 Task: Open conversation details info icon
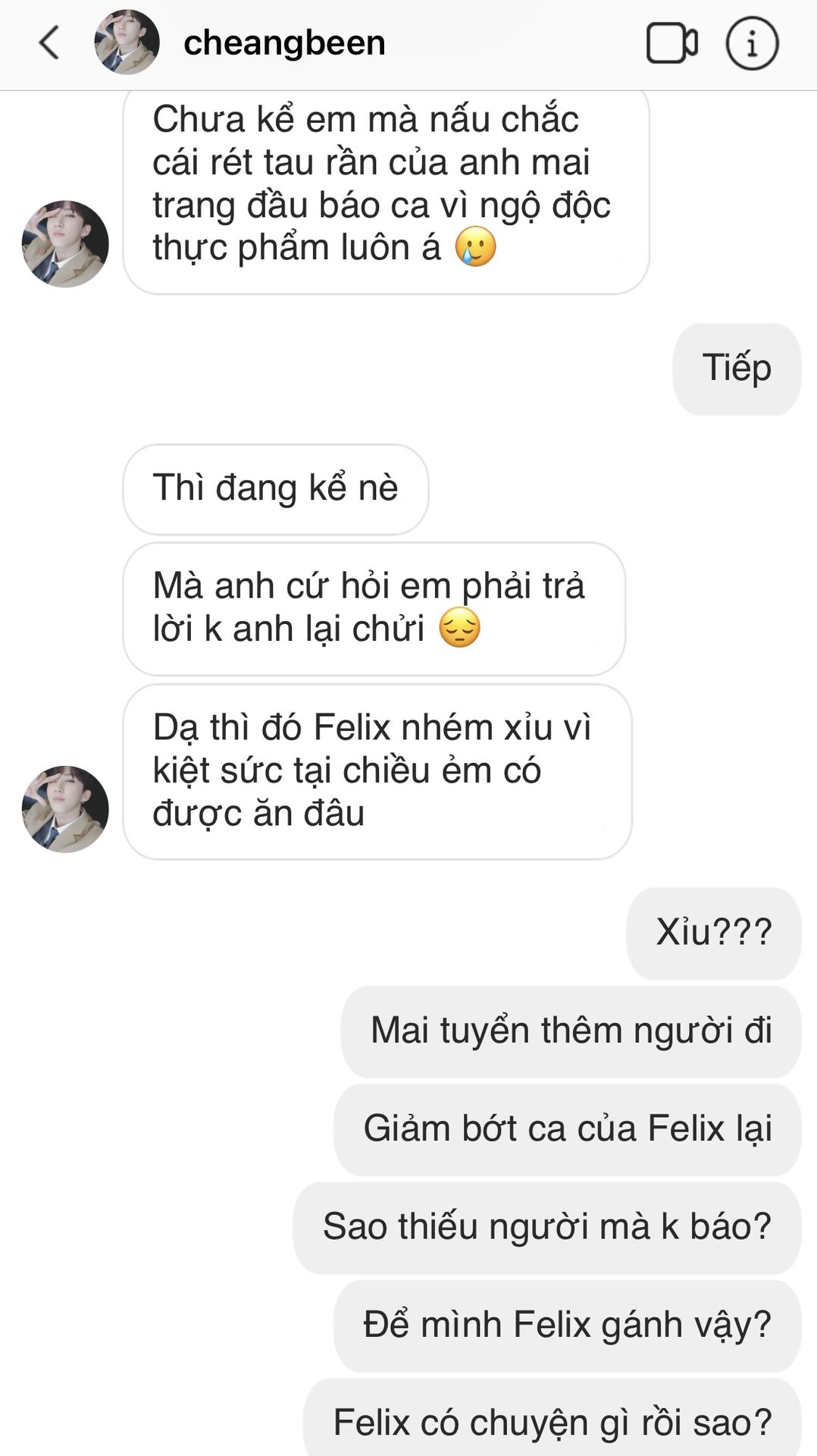click(x=752, y=44)
